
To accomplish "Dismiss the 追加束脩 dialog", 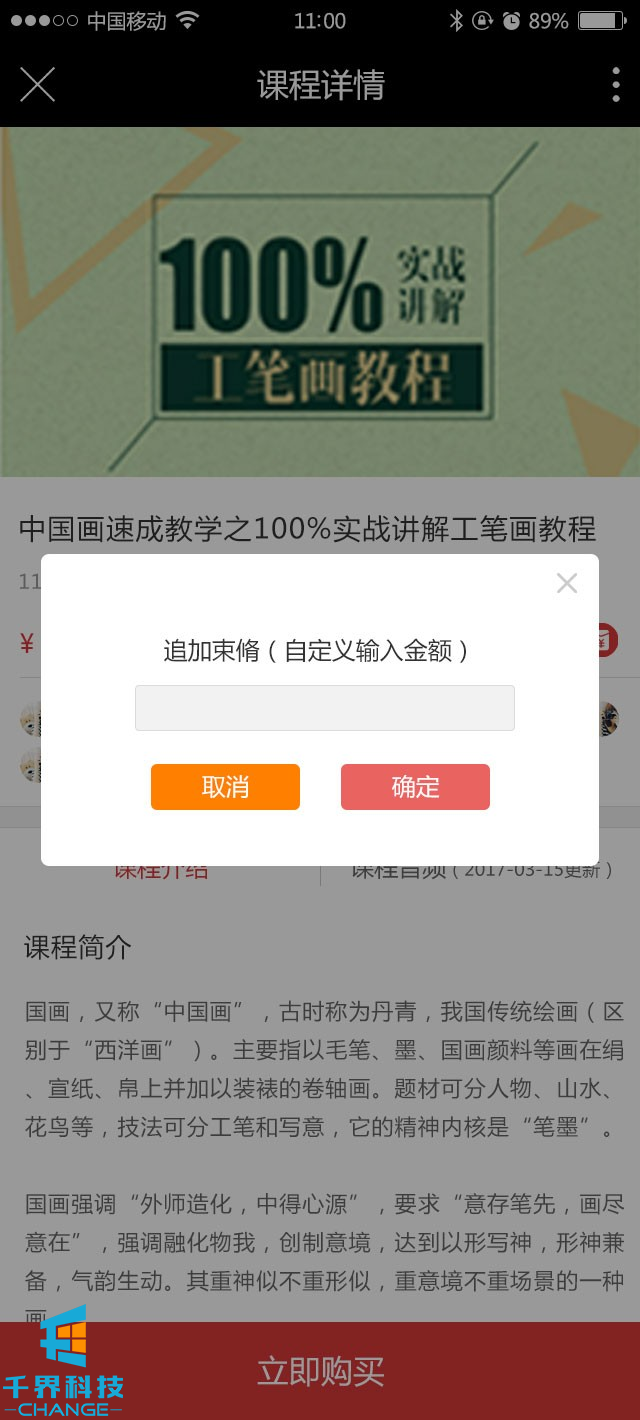I will click(x=567, y=583).
